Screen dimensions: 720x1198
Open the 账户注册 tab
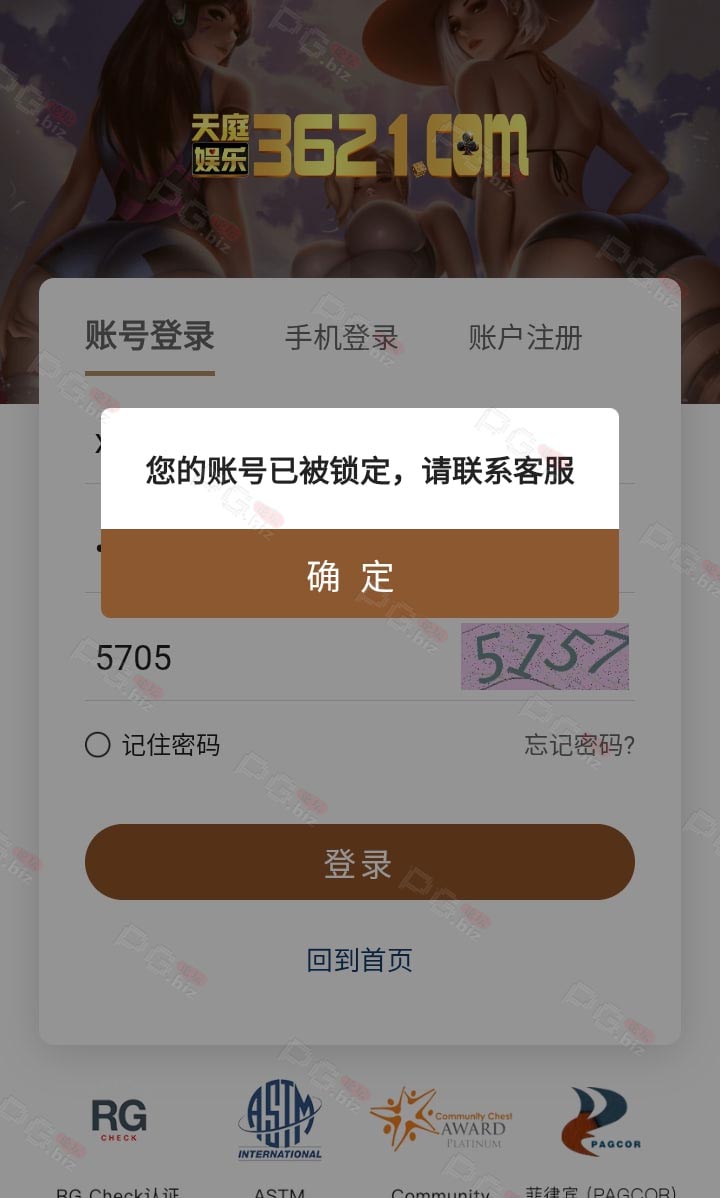click(526, 337)
